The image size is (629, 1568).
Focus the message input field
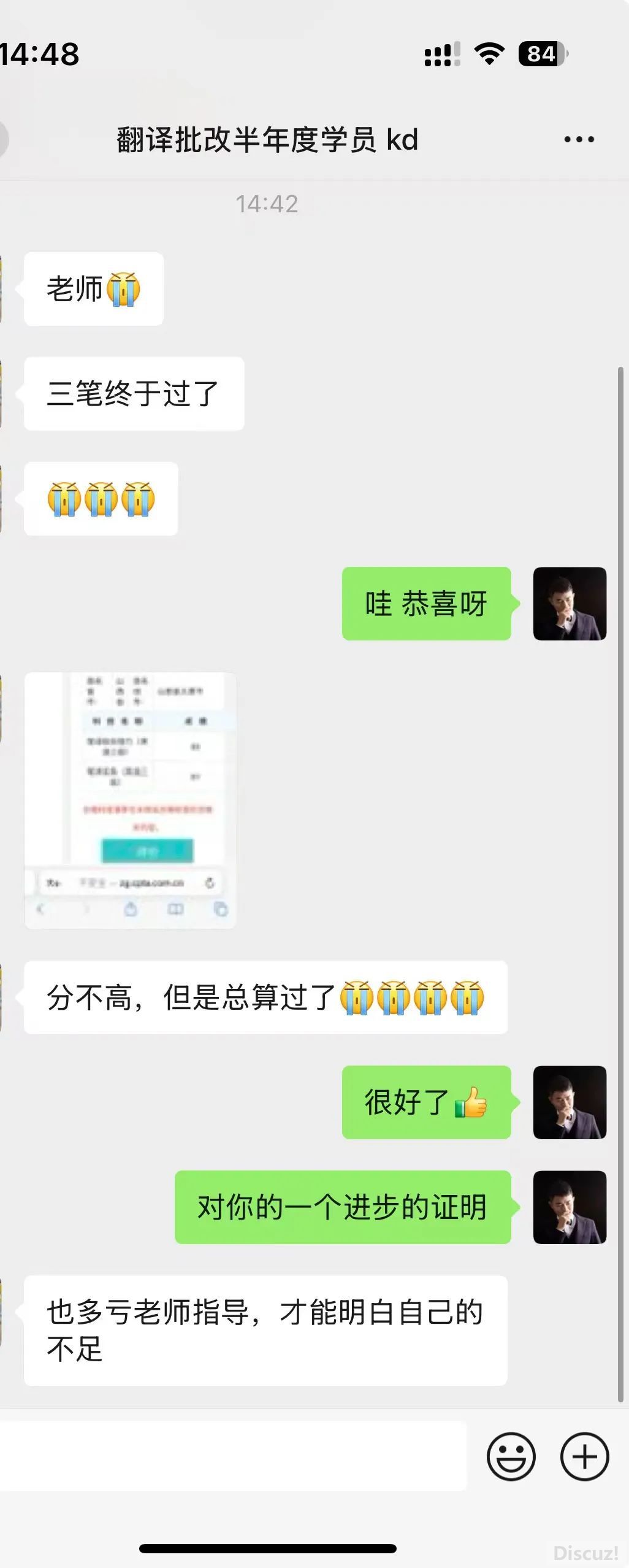coord(233,1456)
